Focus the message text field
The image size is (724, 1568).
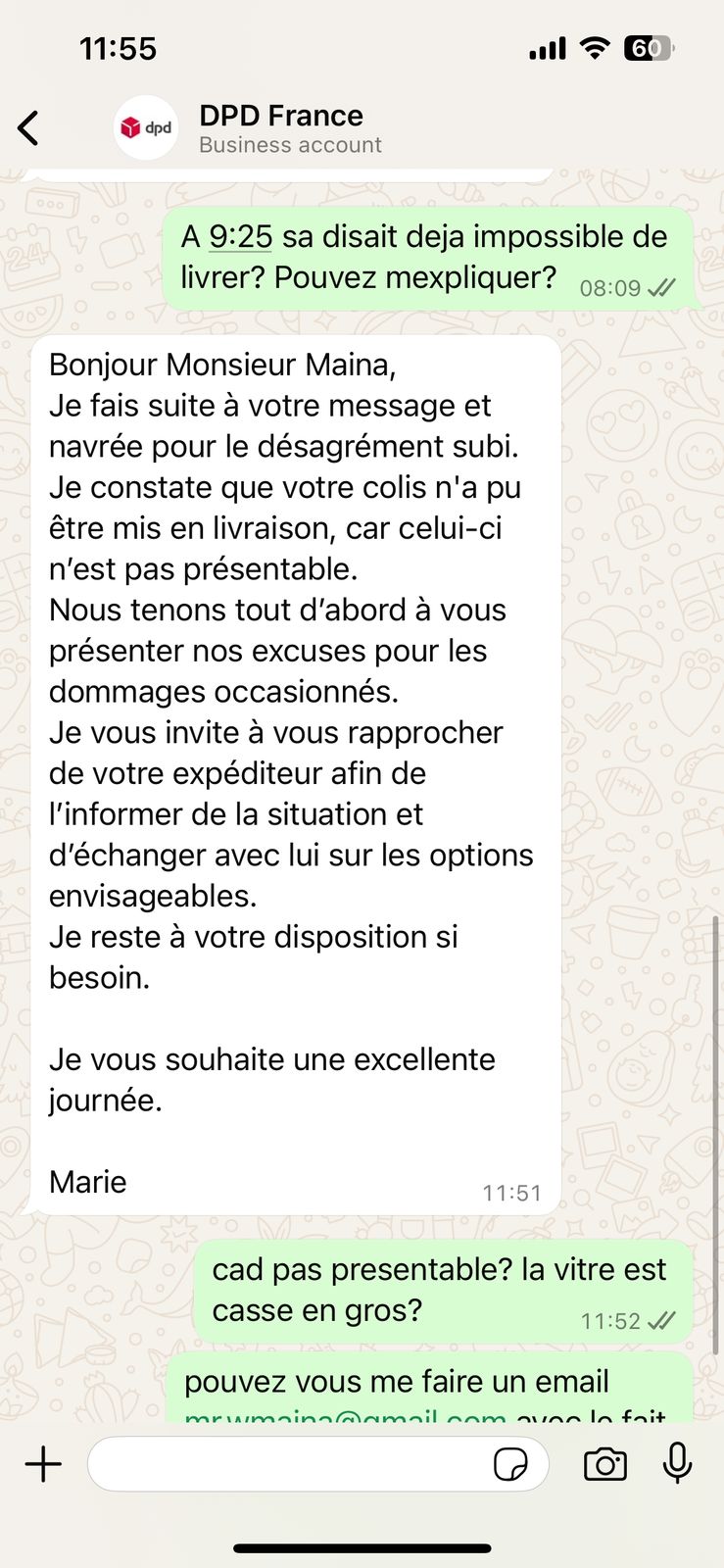tap(289, 1464)
